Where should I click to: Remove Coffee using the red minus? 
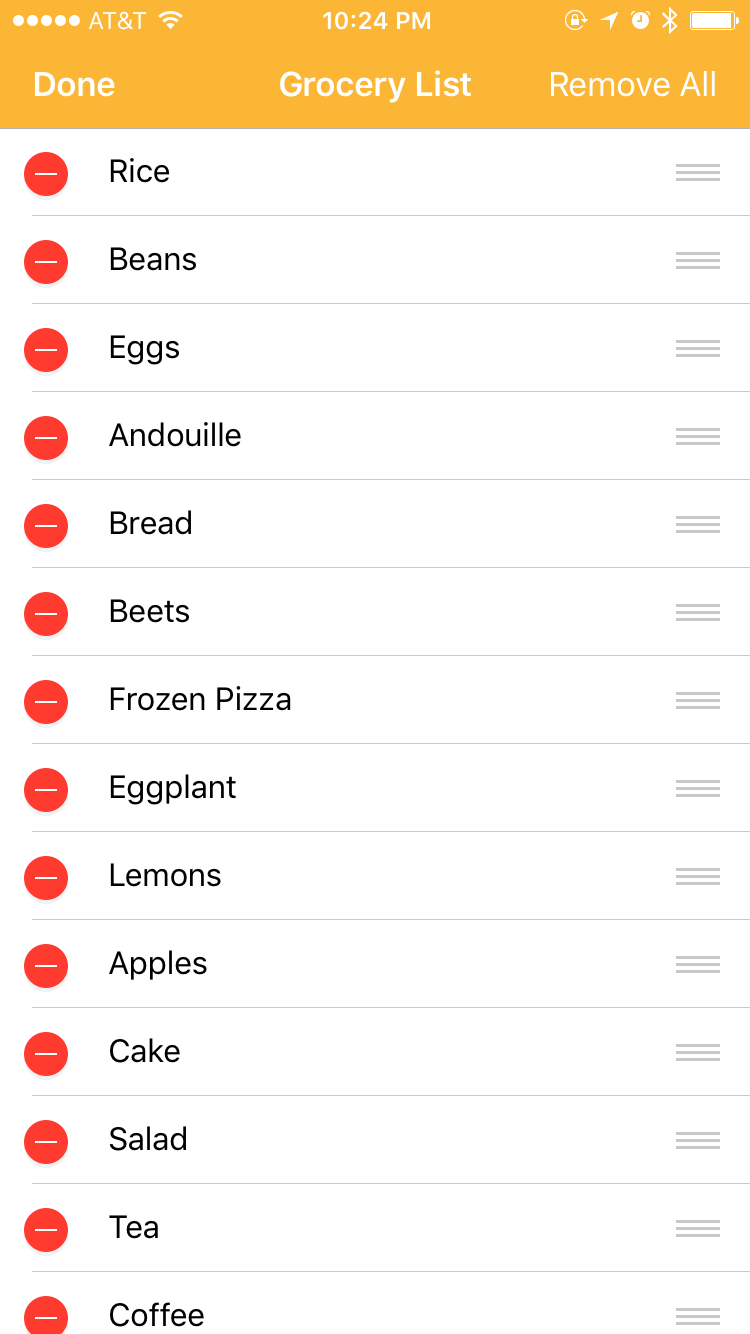pos(46,1316)
